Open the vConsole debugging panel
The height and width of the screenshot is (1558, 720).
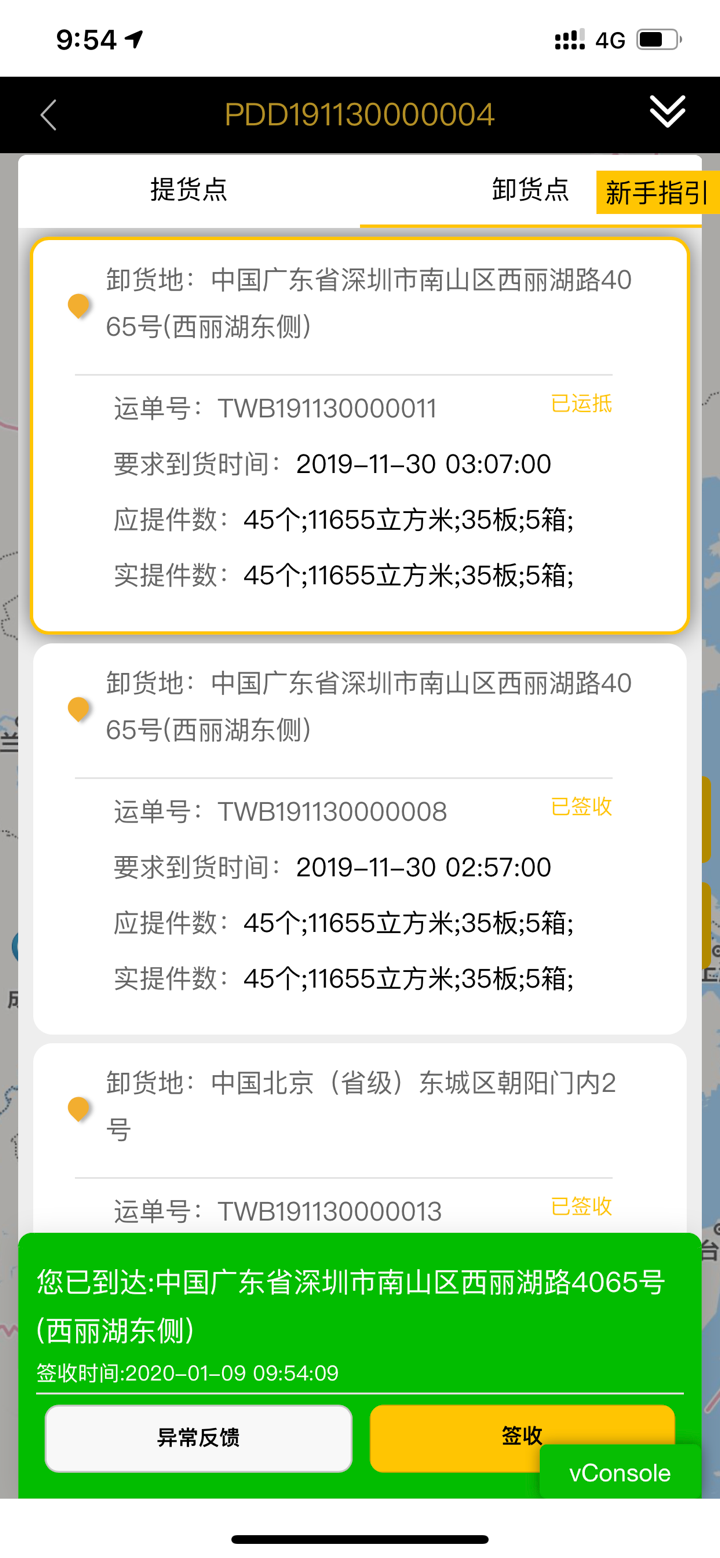[621, 1472]
